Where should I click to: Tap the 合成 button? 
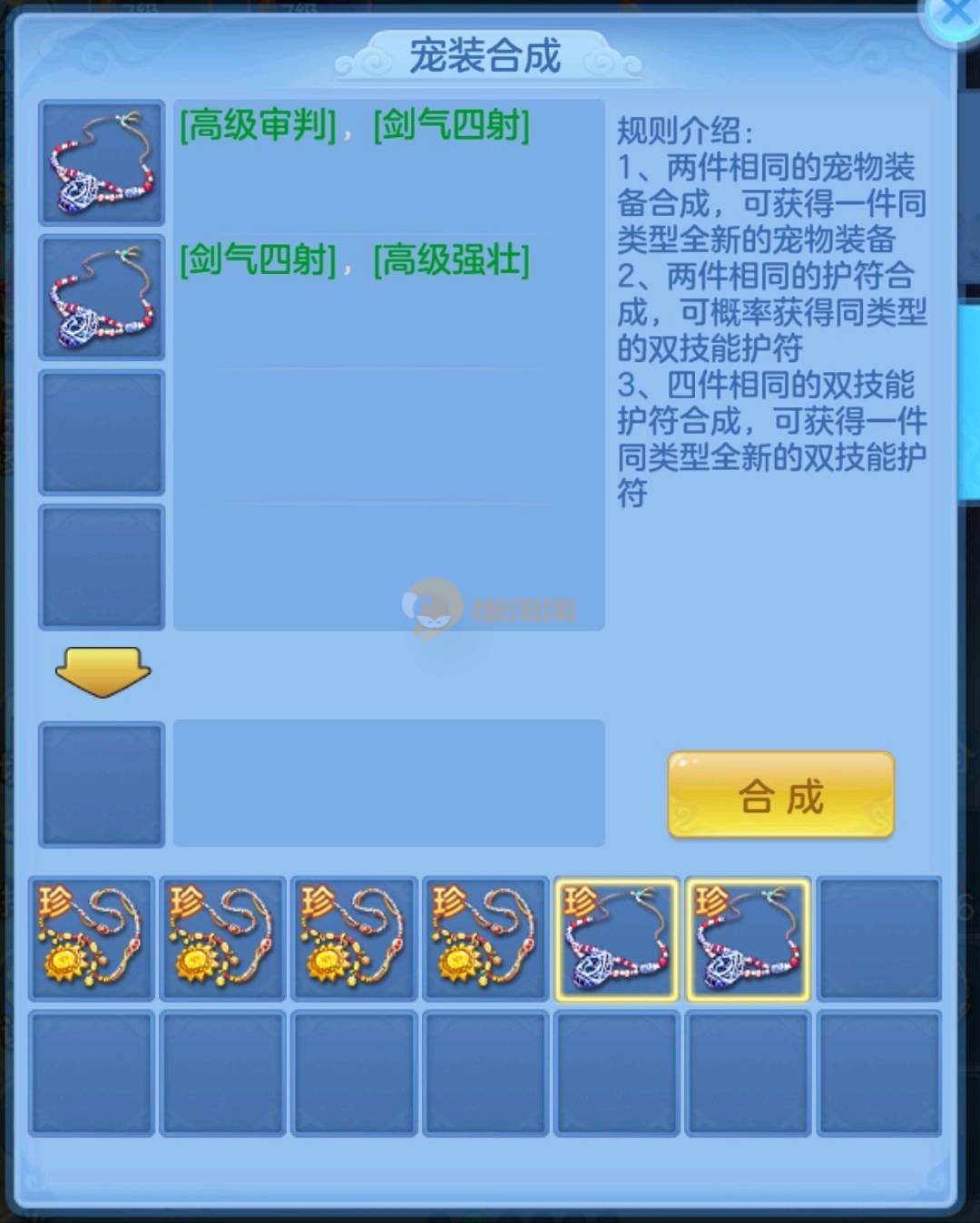coord(780,796)
